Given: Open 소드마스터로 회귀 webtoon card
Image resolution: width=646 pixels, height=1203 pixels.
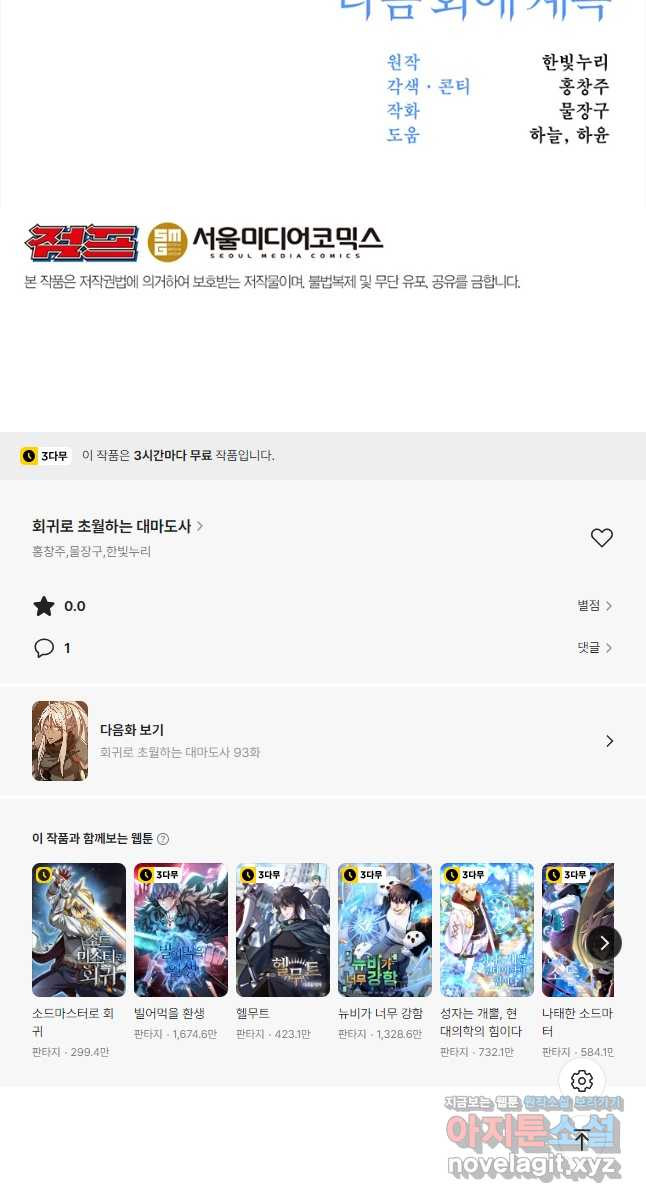Looking at the screenshot, I should [79, 930].
